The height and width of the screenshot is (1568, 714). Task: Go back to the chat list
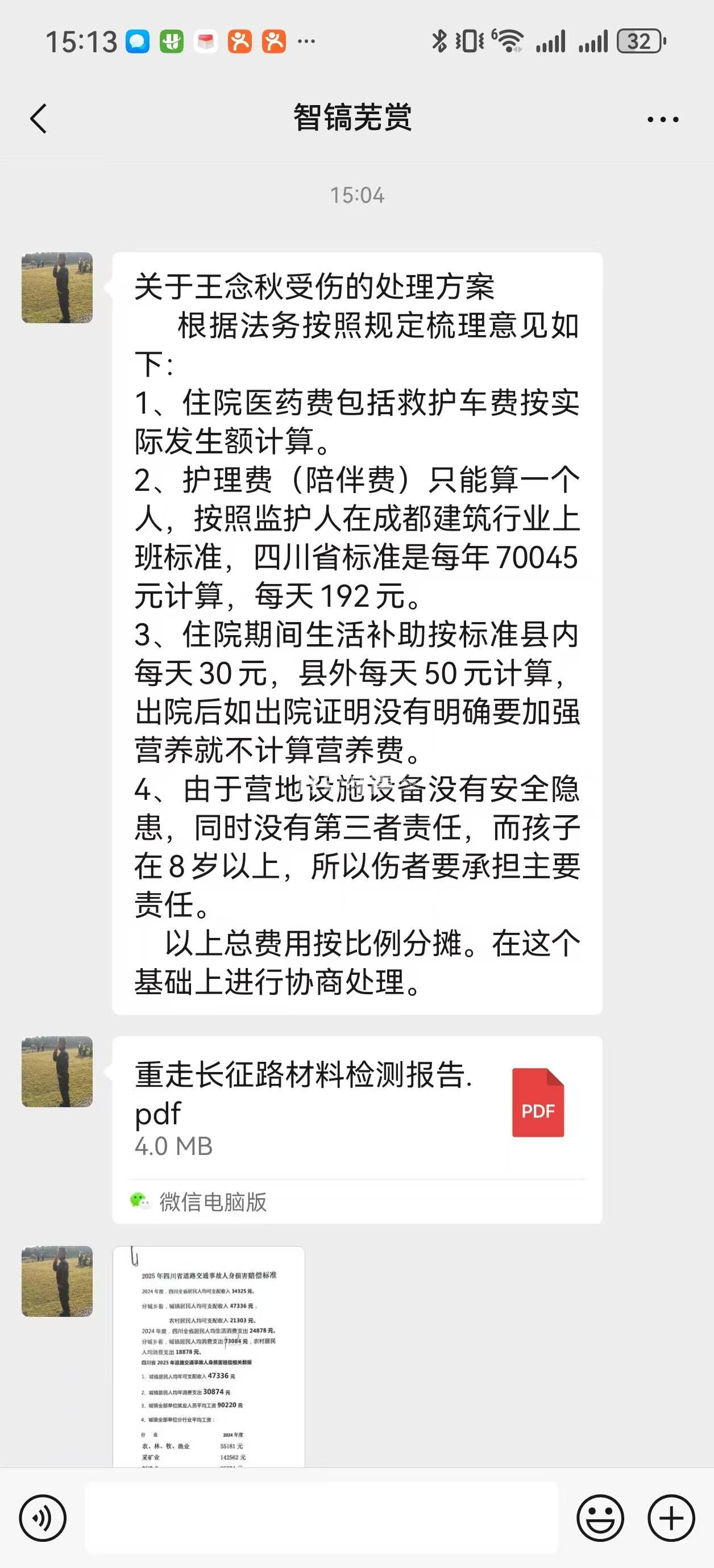[x=39, y=118]
